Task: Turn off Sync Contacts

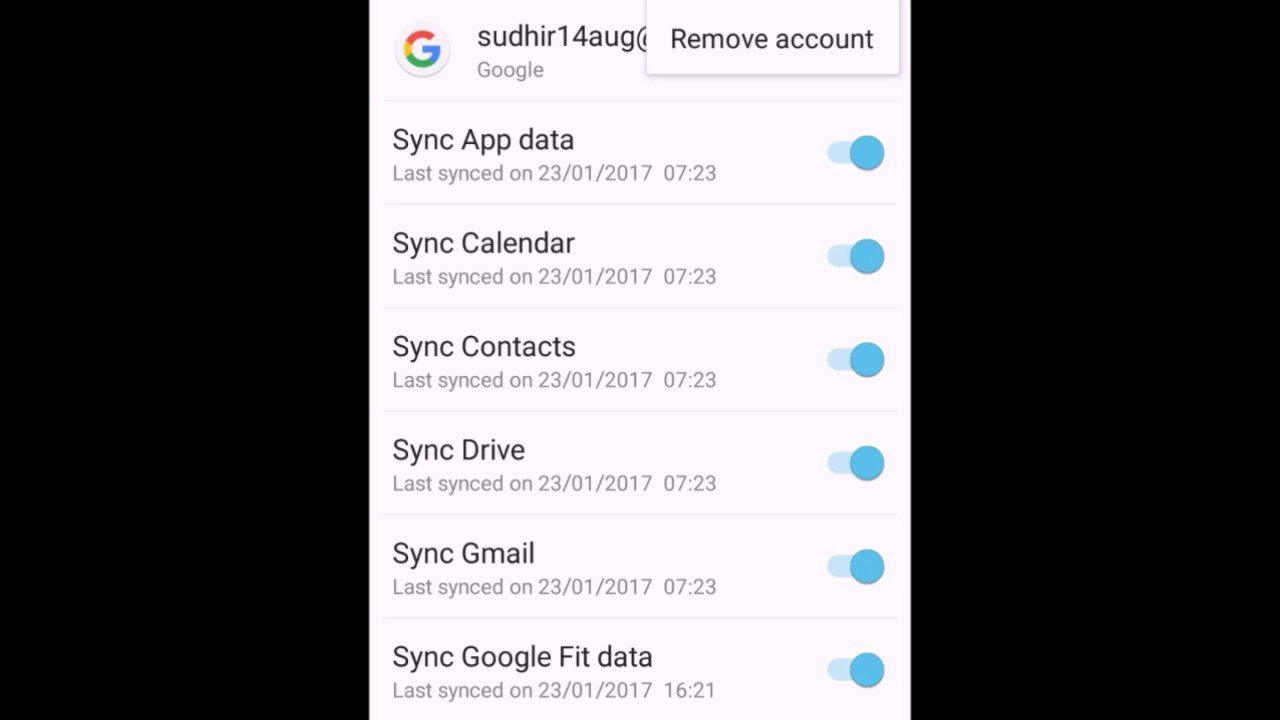Action: 856,360
